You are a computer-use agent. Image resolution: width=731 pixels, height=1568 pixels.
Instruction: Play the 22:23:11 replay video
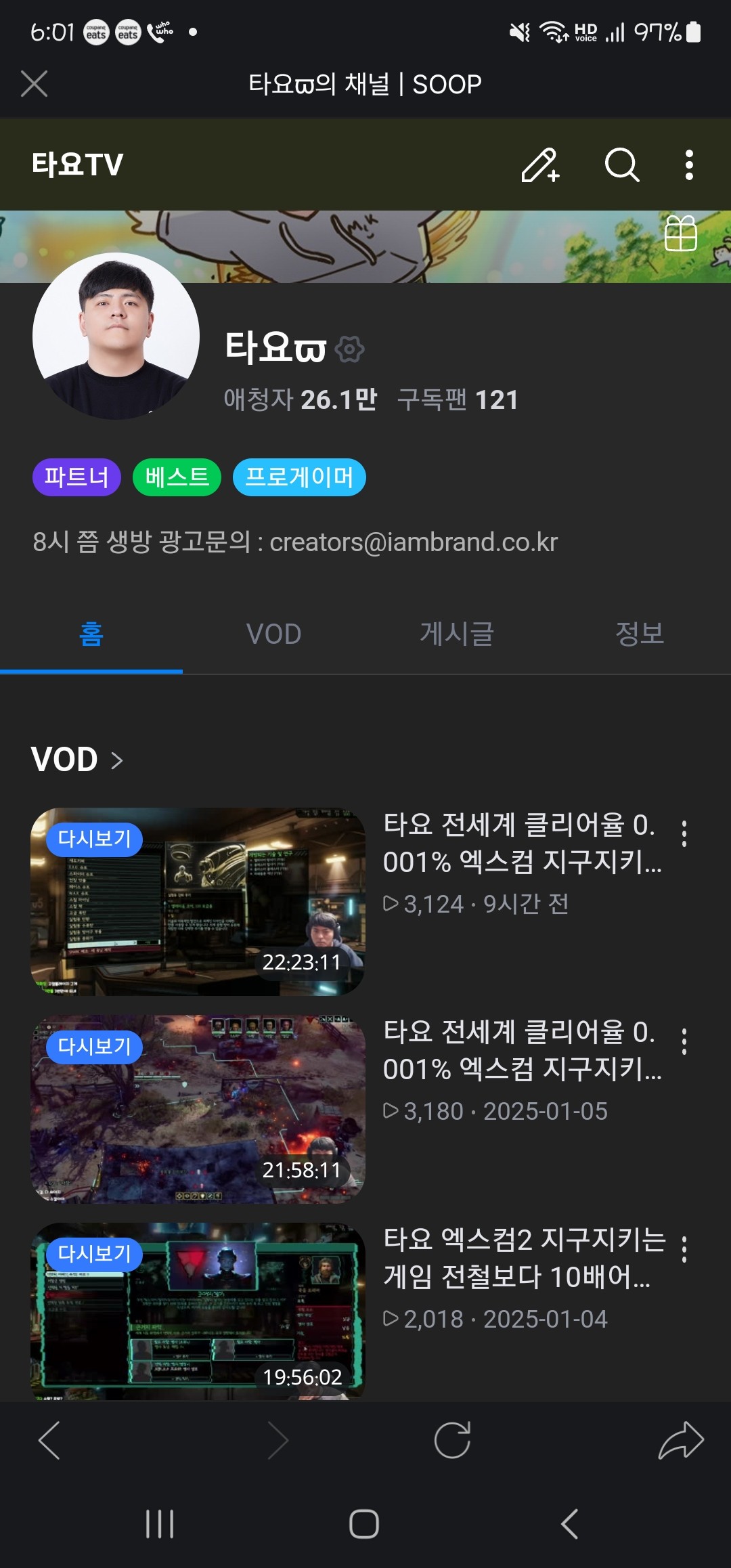coord(198,901)
